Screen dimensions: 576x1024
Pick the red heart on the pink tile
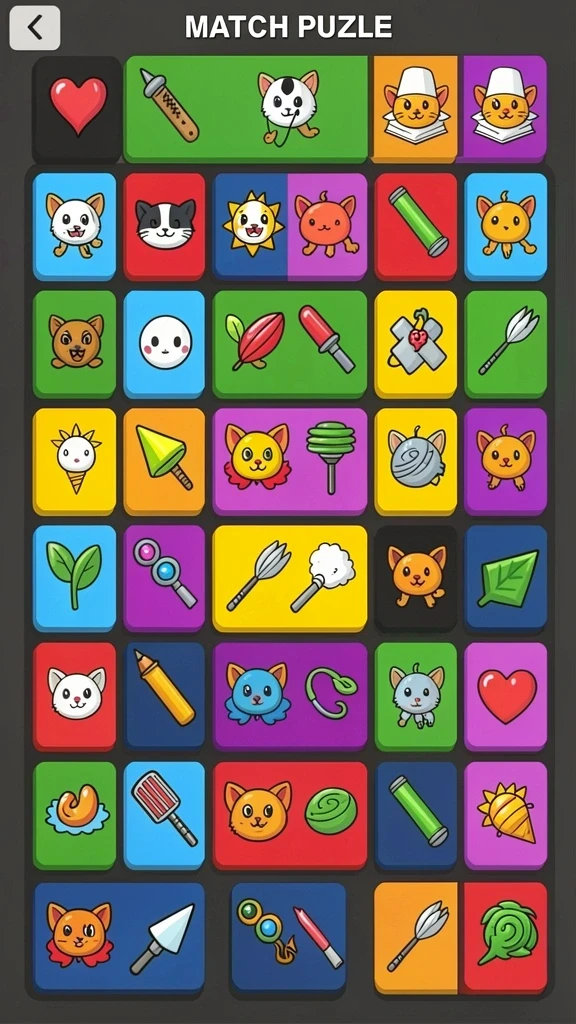pyautogui.click(x=505, y=696)
